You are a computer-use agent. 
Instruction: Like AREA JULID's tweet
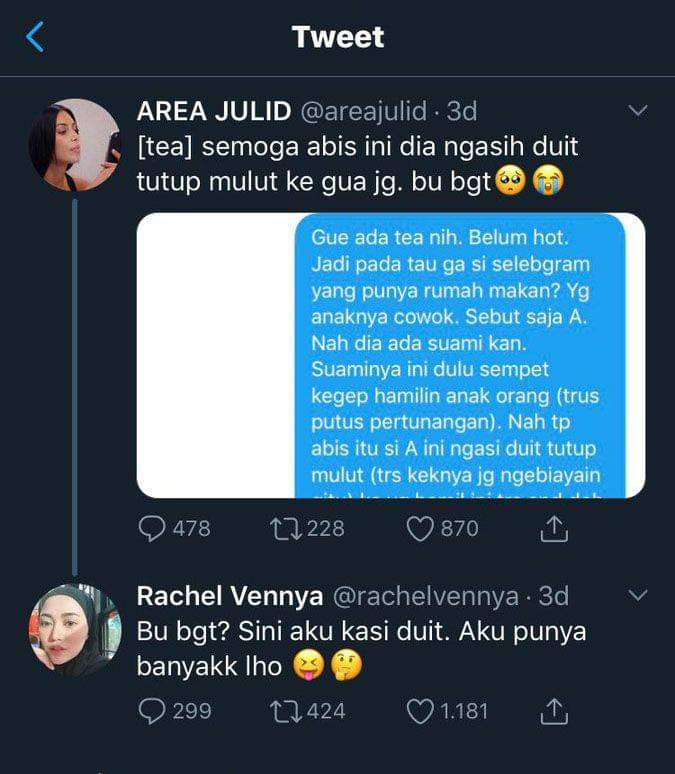tap(419, 528)
